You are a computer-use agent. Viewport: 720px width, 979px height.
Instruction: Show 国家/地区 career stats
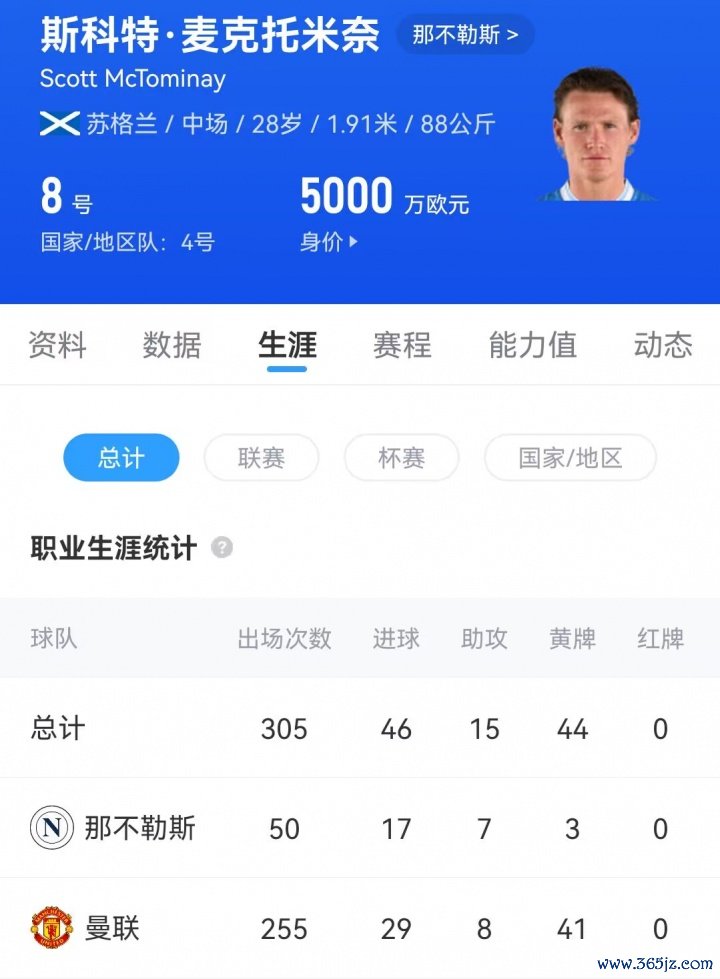pos(570,458)
